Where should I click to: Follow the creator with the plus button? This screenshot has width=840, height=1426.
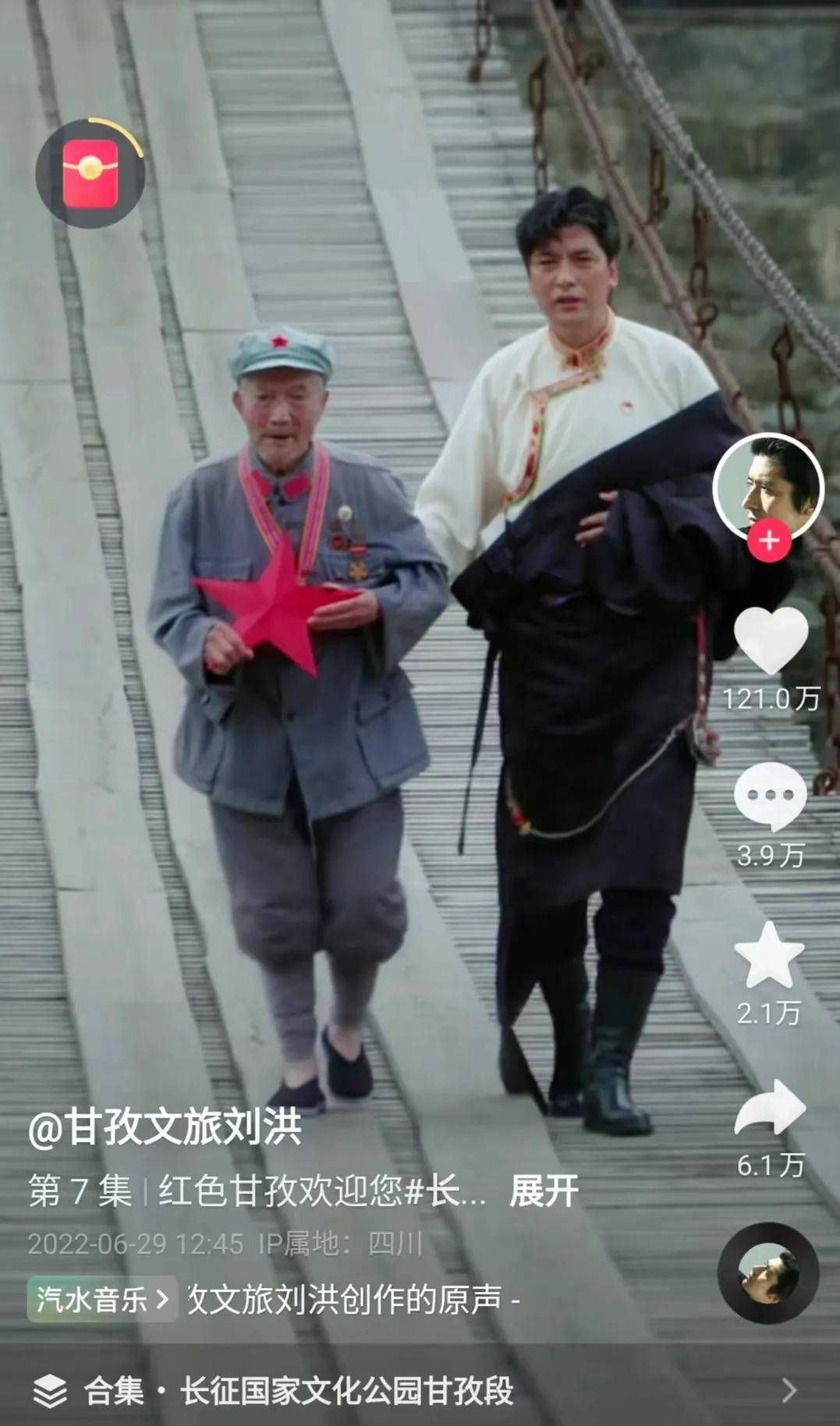769,540
